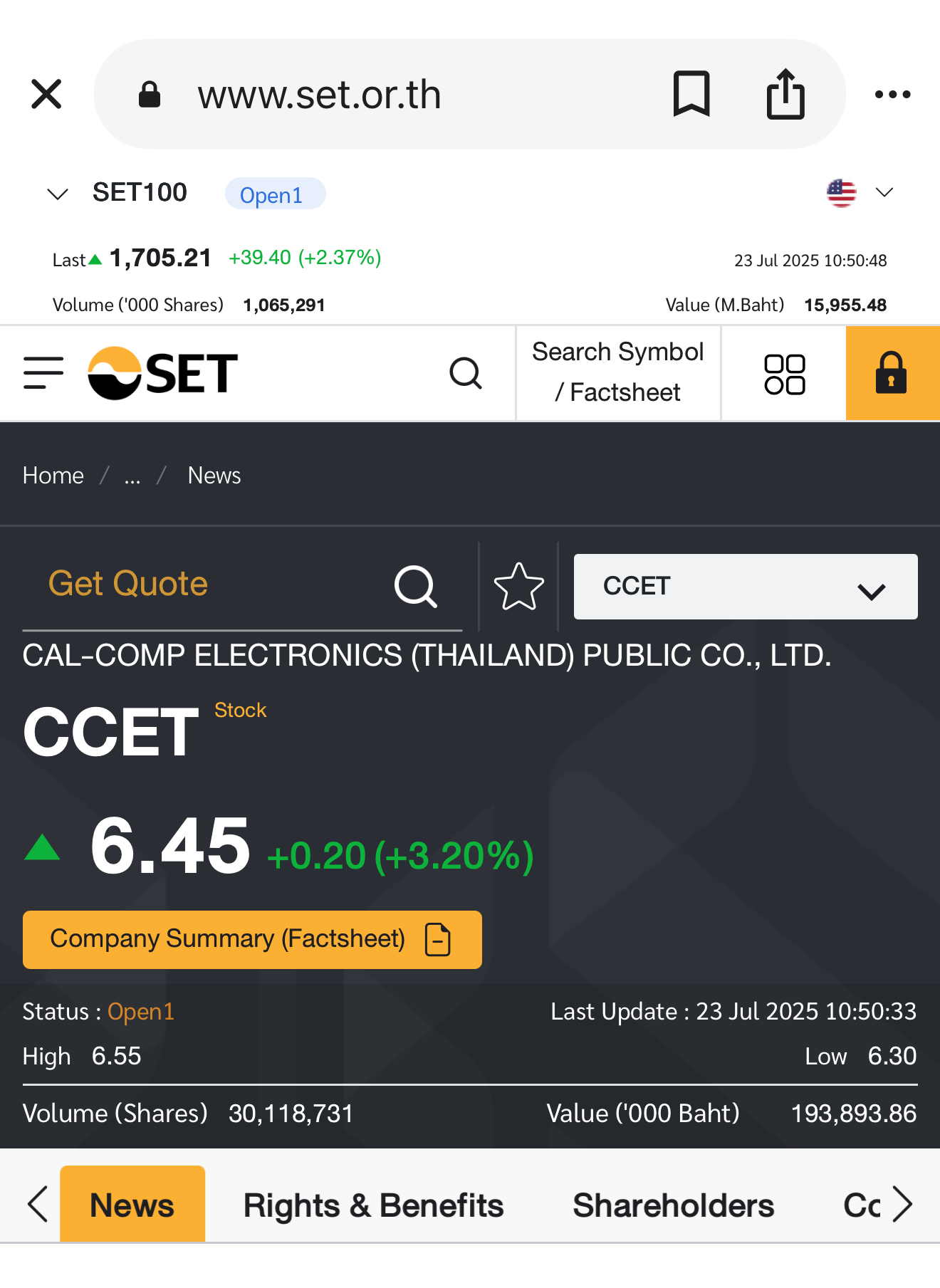Show next tabs with right arrow

[x=902, y=1205]
